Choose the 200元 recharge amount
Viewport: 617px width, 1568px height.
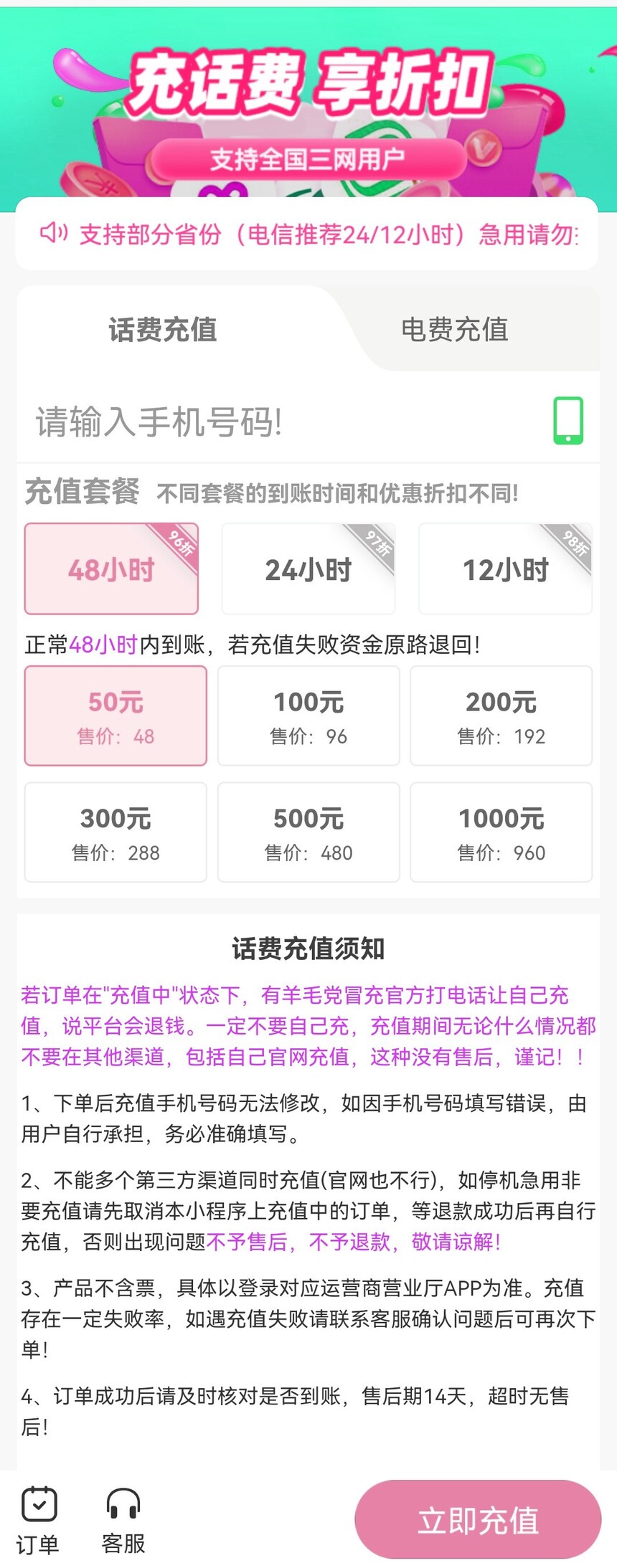coord(501,716)
